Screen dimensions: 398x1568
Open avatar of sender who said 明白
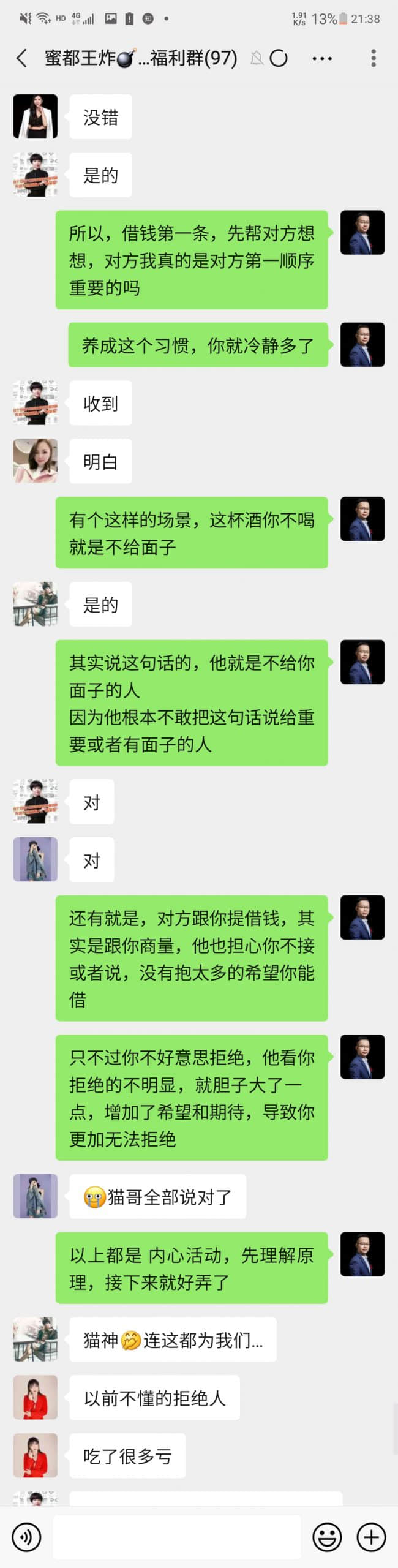(36, 461)
